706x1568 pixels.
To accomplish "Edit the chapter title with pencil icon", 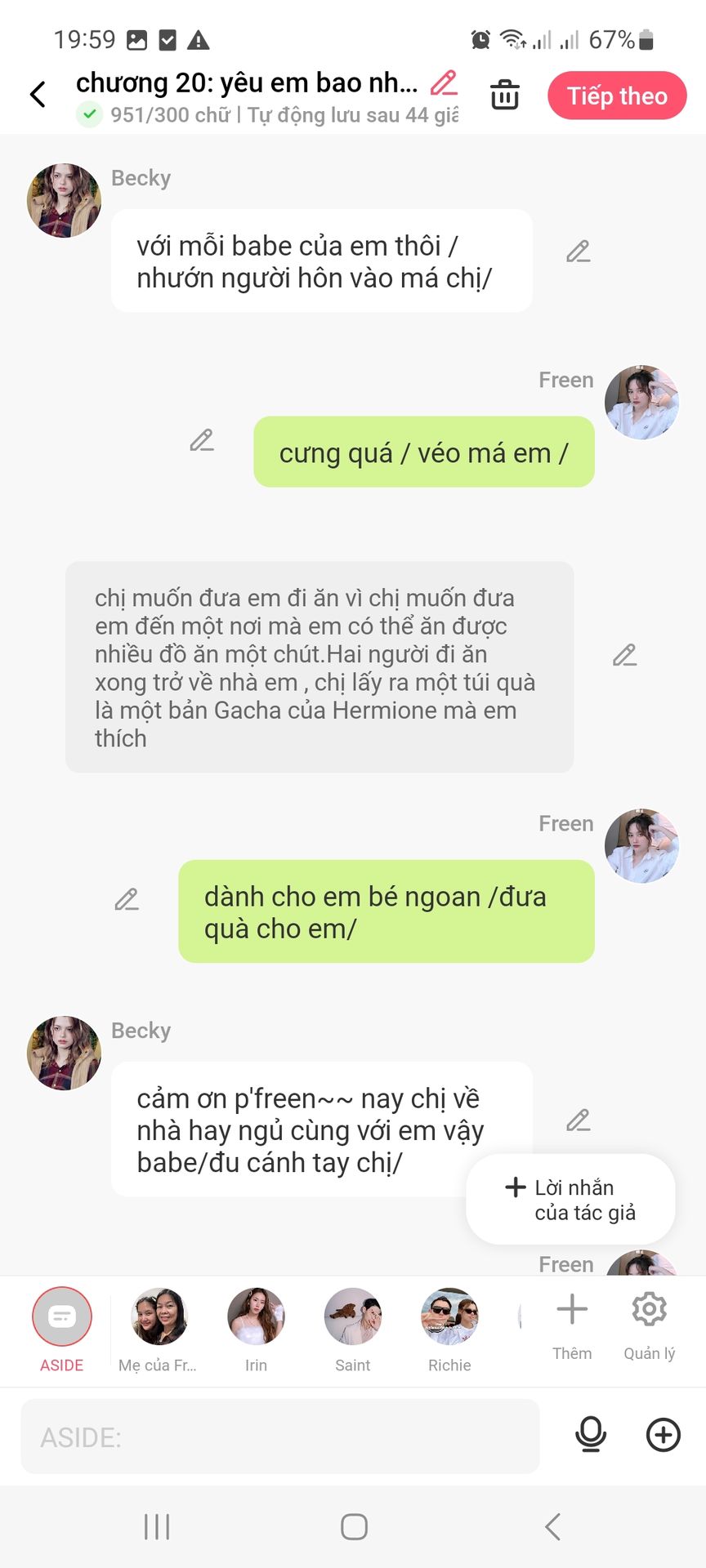I will click(444, 82).
